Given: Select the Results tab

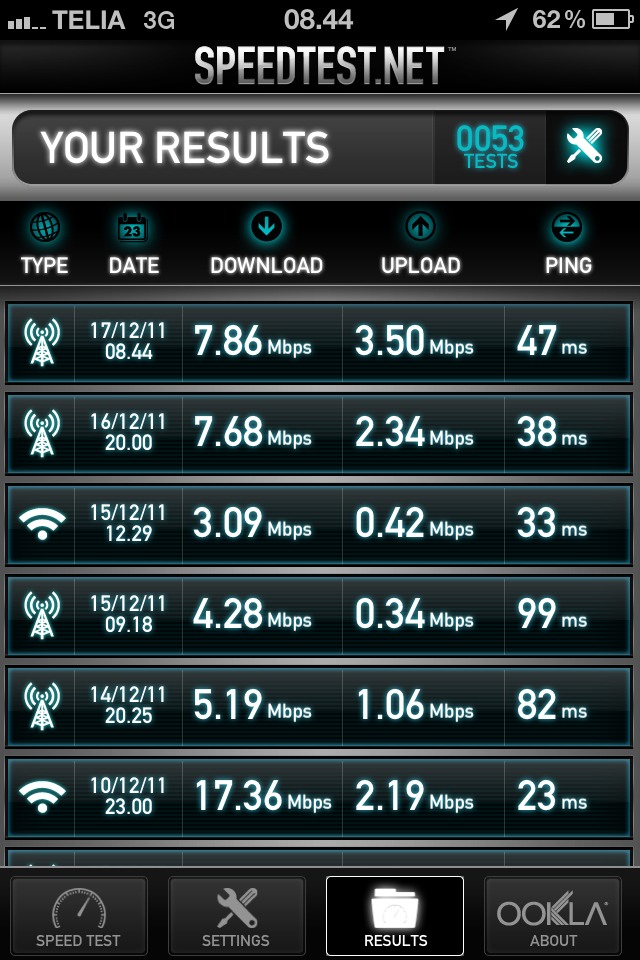Looking at the screenshot, I should pos(395,916).
